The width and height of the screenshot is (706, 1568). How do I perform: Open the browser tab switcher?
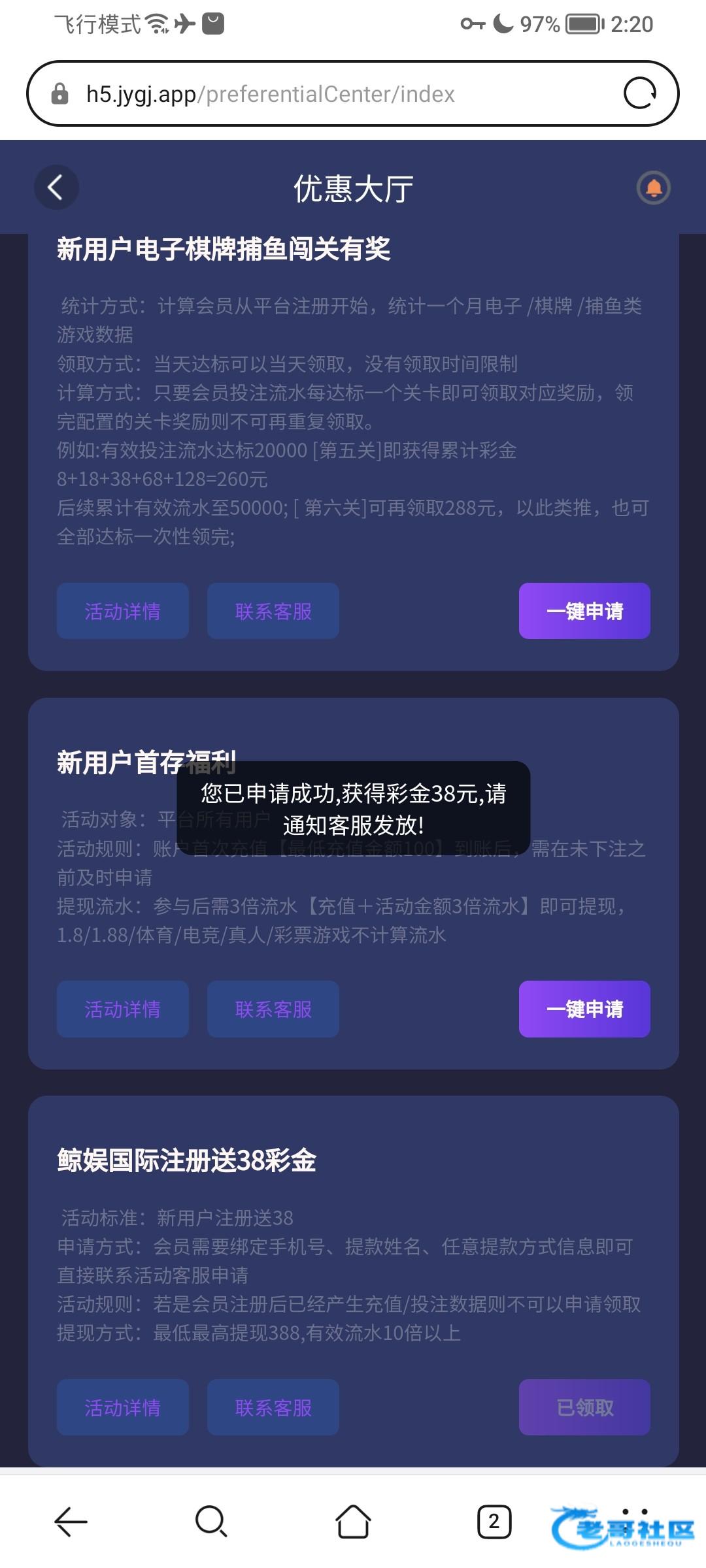click(494, 1522)
